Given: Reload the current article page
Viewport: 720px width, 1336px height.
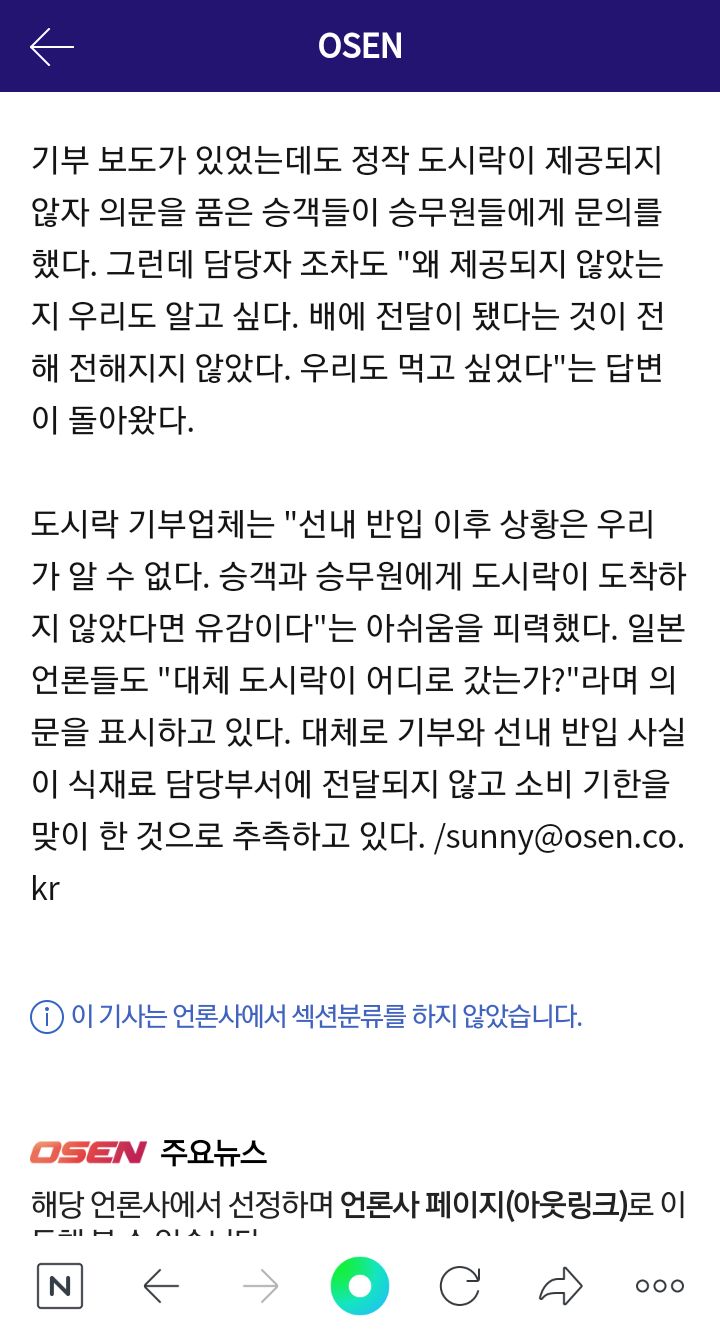Looking at the screenshot, I should click(x=460, y=1286).
